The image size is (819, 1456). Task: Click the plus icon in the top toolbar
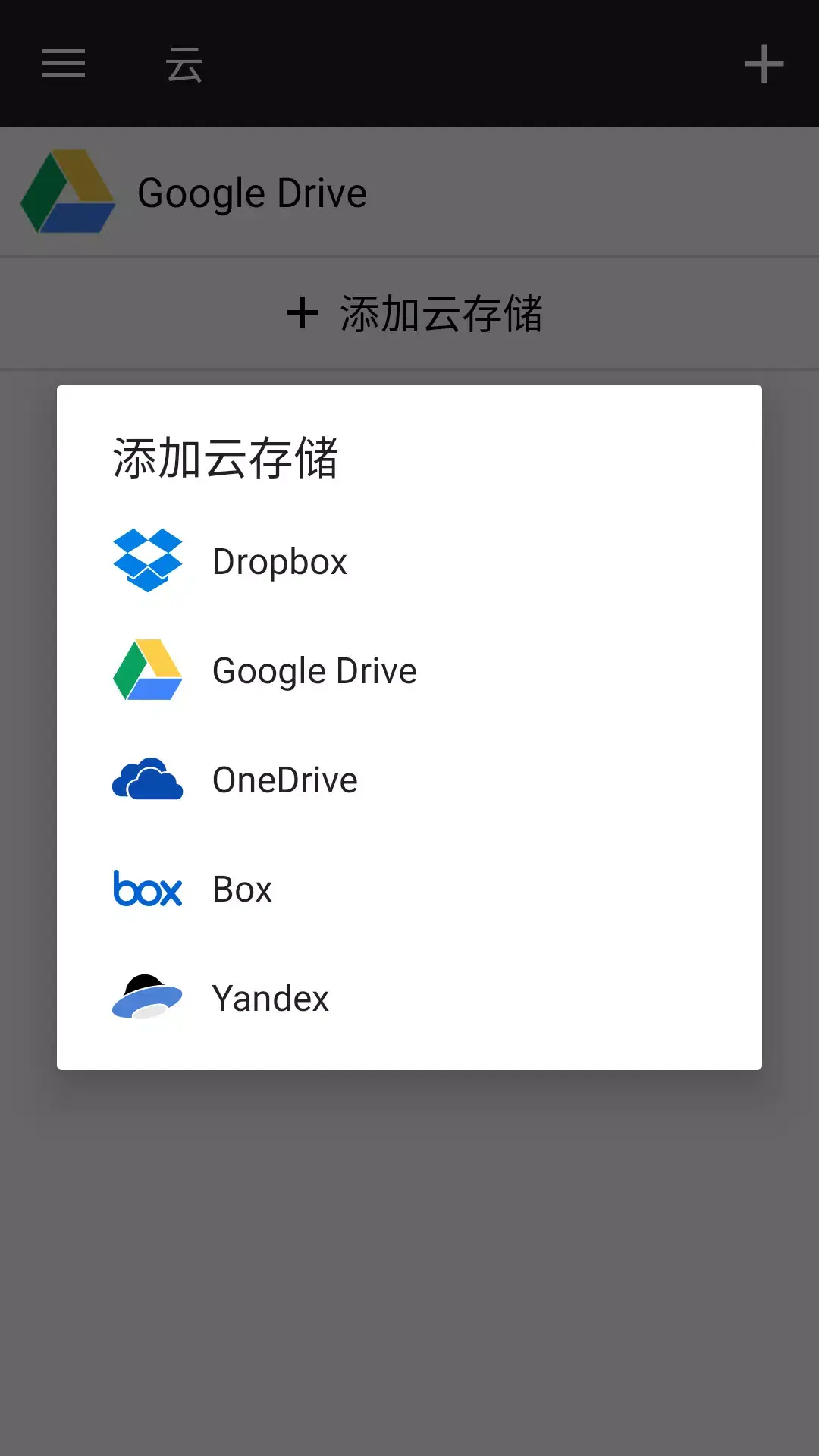coord(763,64)
